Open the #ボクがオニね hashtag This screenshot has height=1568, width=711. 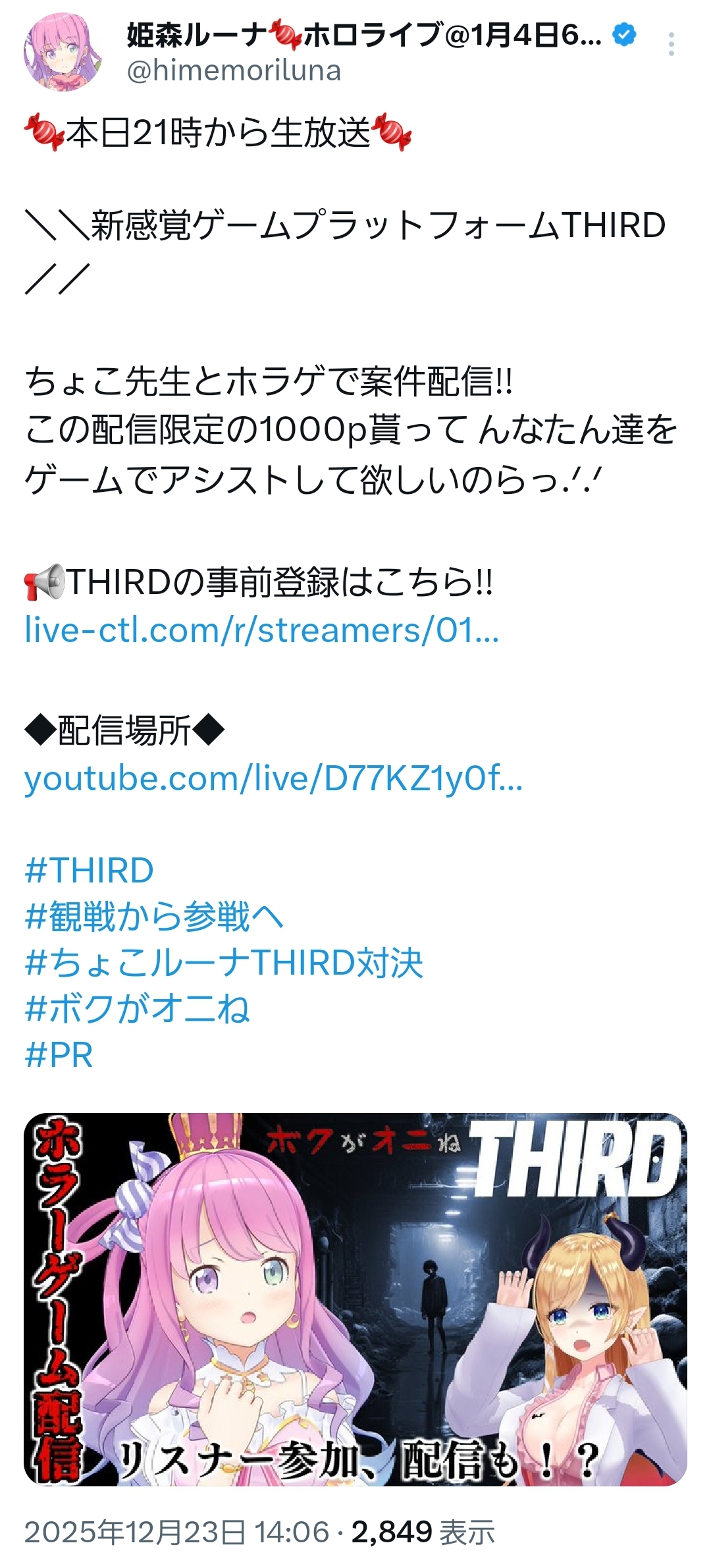pos(137,1008)
